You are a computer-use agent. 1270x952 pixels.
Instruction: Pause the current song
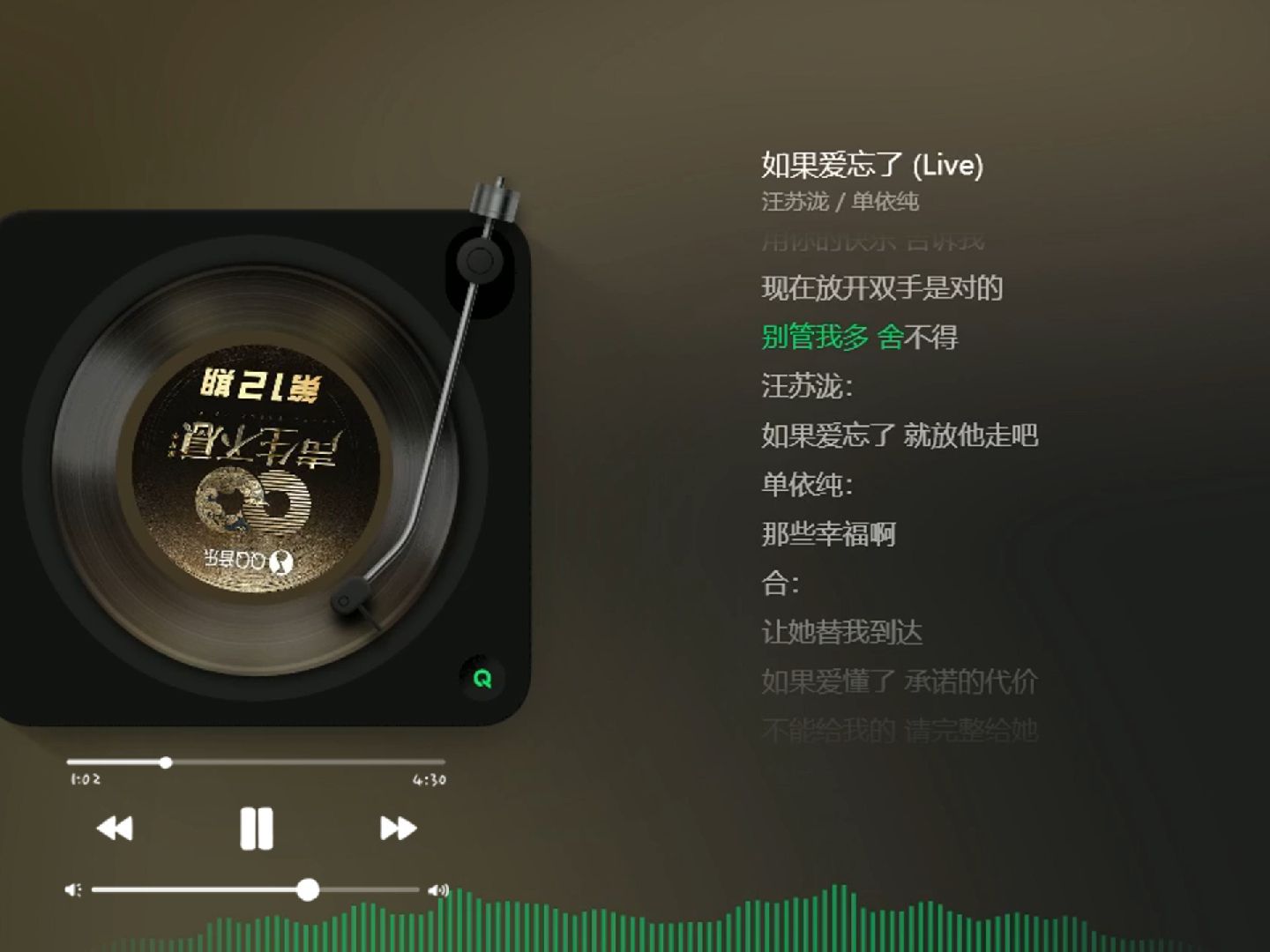tap(256, 829)
